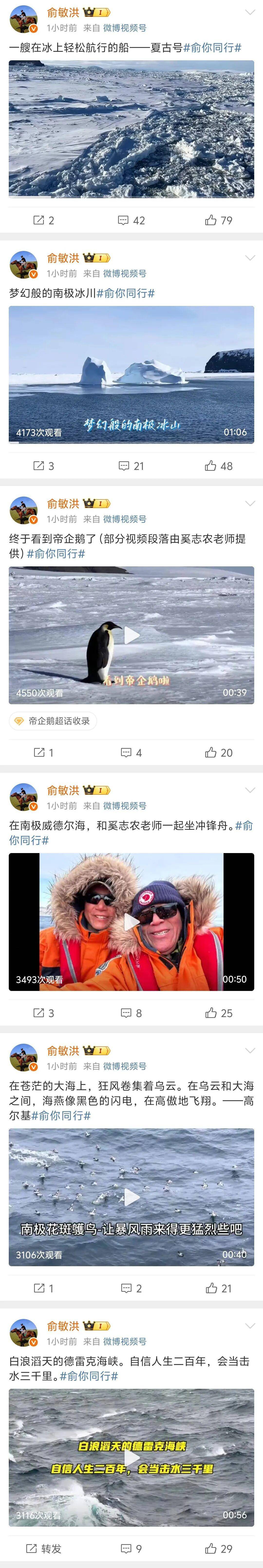Play the 南极花斑鹱鸟 video
The width and height of the screenshot is (263, 1568).
click(131, 1197)
